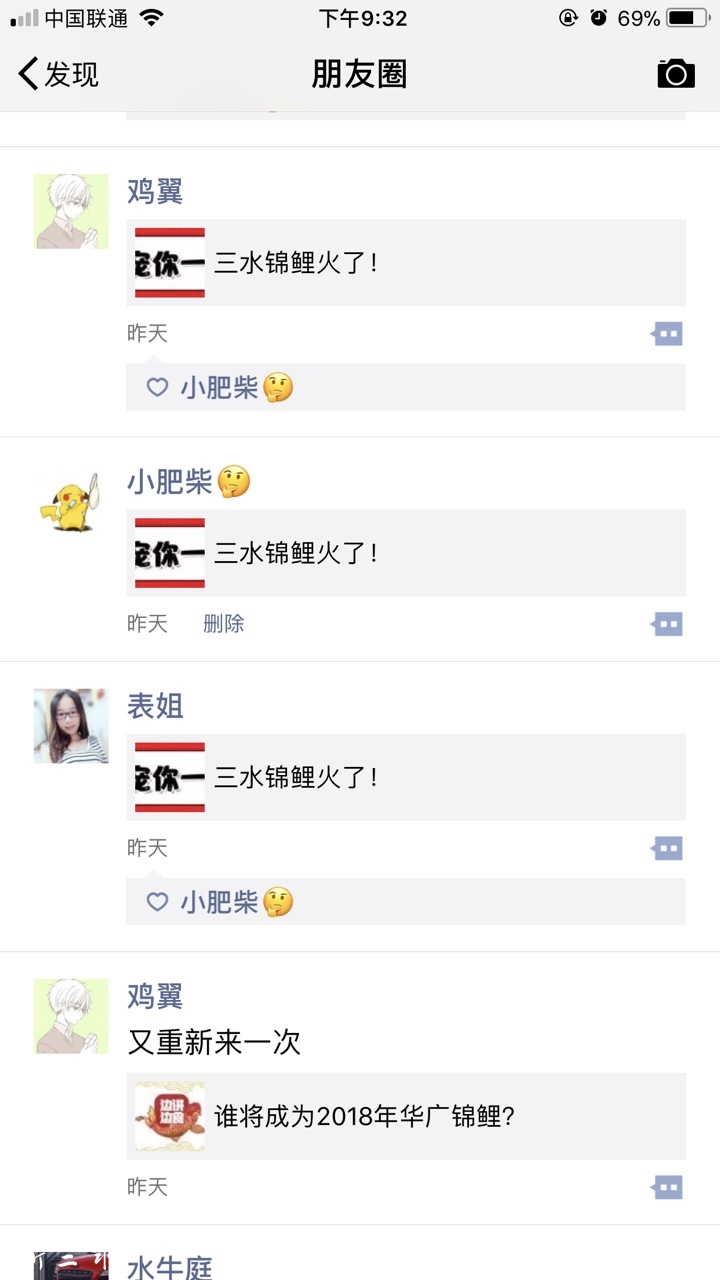Delete 小肥柴's post with 删除
The width and height of the screenshot is (720, 1280).
223,624
